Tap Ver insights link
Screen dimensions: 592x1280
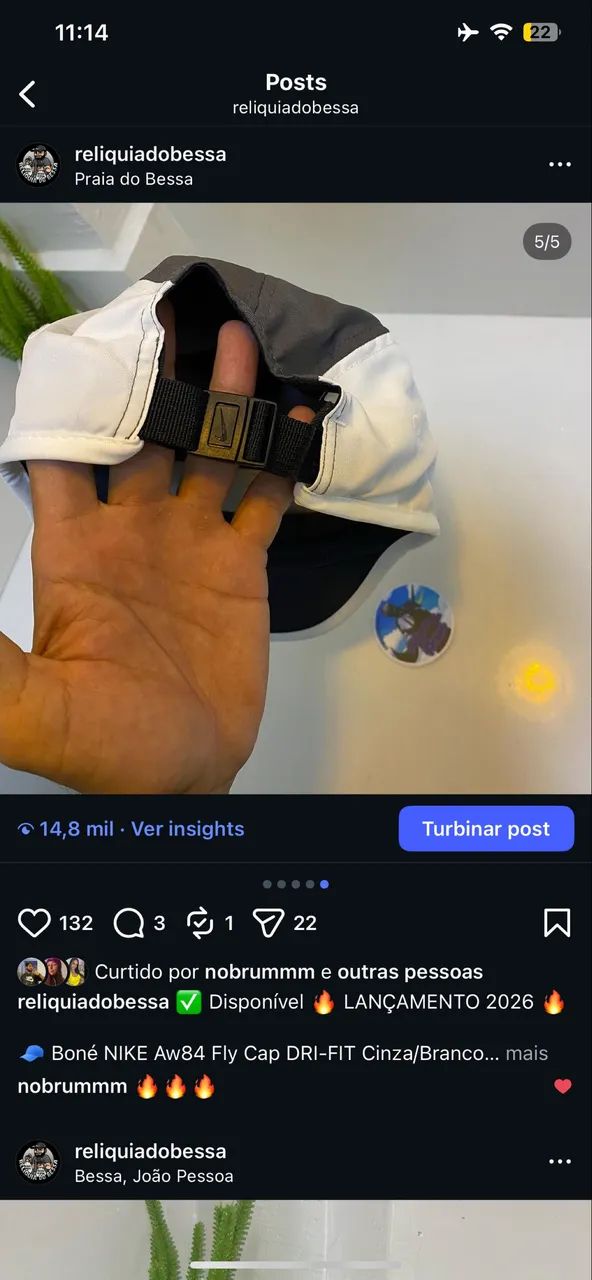[x=188, y=829]
